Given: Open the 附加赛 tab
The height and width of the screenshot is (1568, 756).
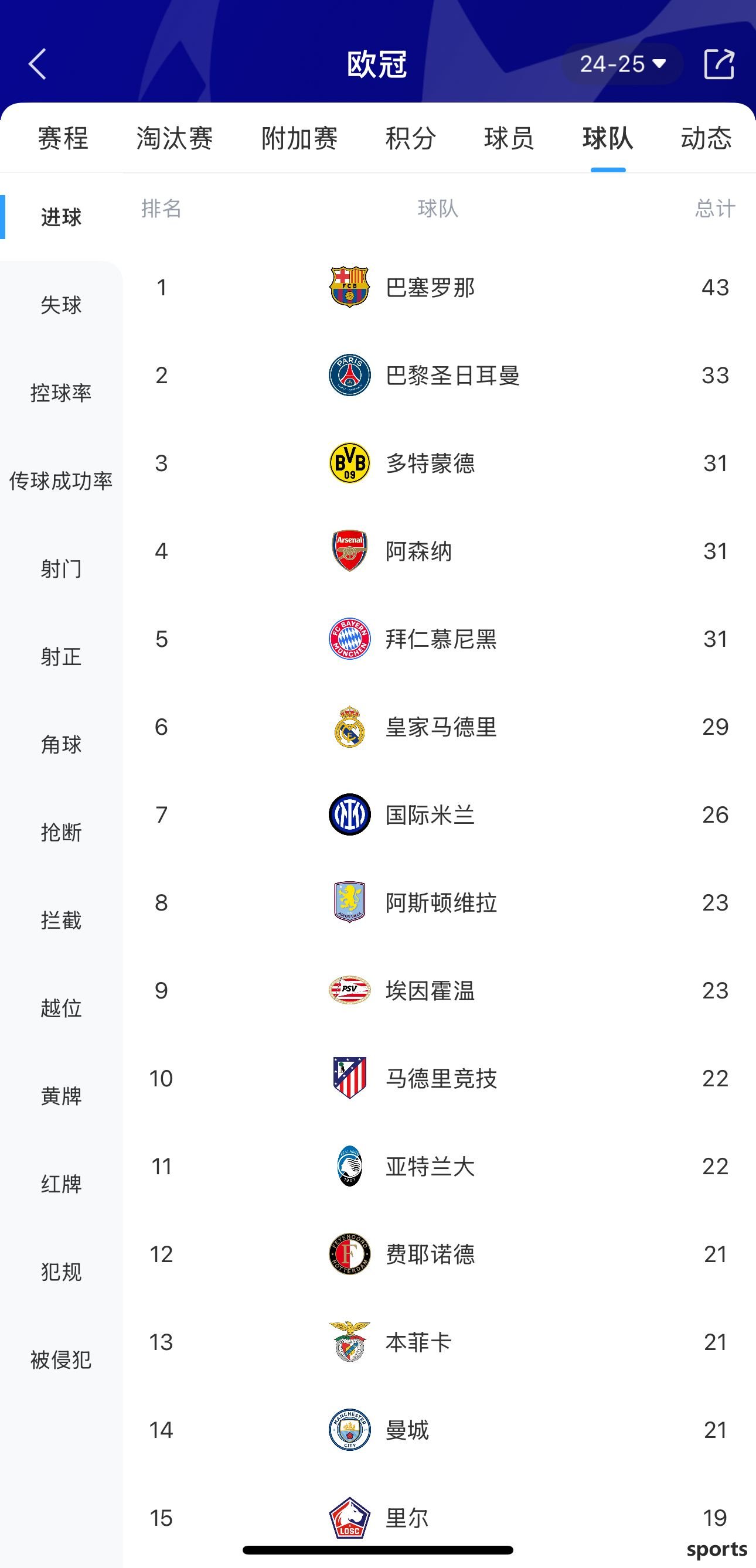Looking at the screenshot, I should tap(299, 138).
